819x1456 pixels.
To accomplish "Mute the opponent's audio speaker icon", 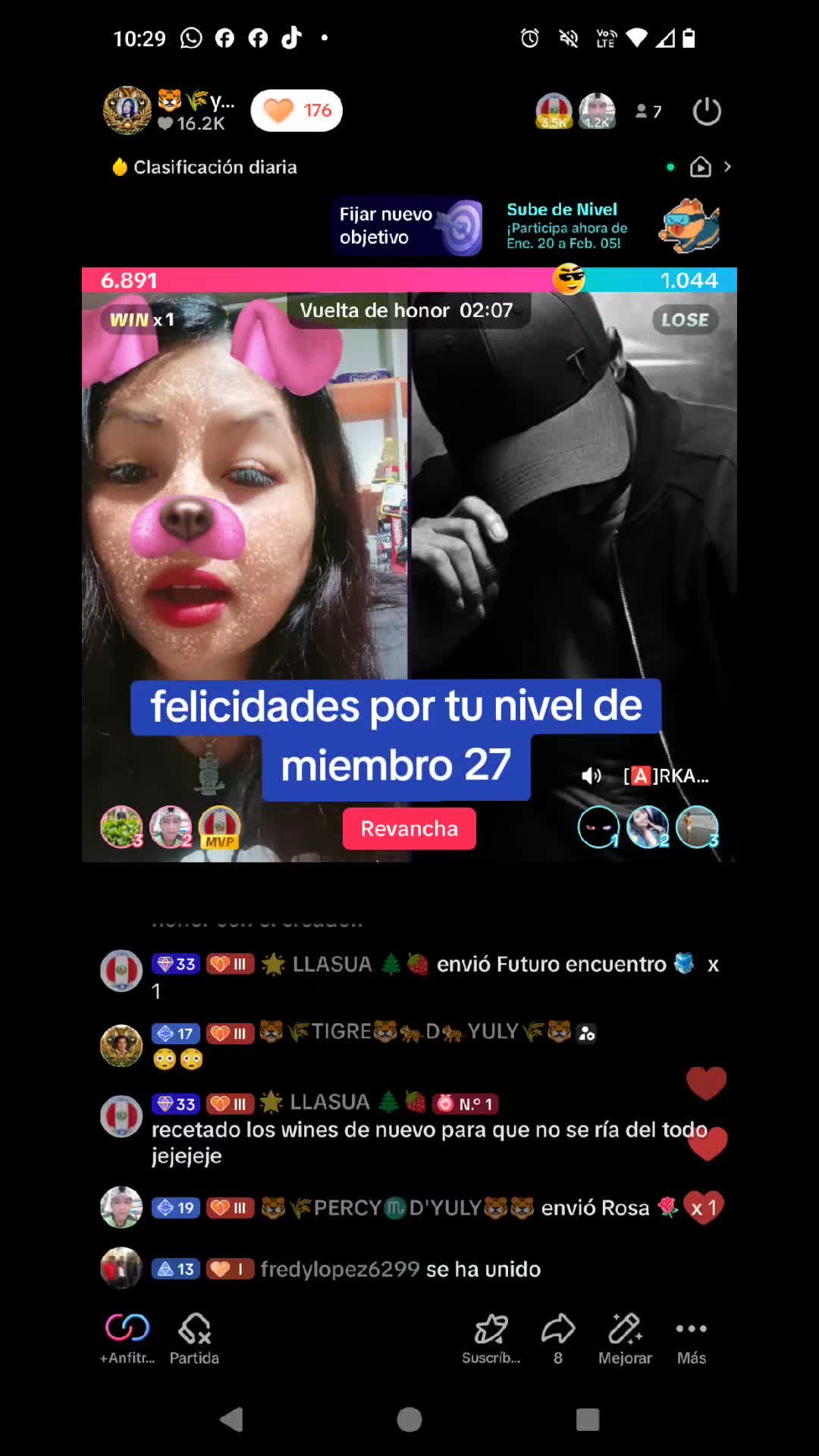I will tap(591, 776).
